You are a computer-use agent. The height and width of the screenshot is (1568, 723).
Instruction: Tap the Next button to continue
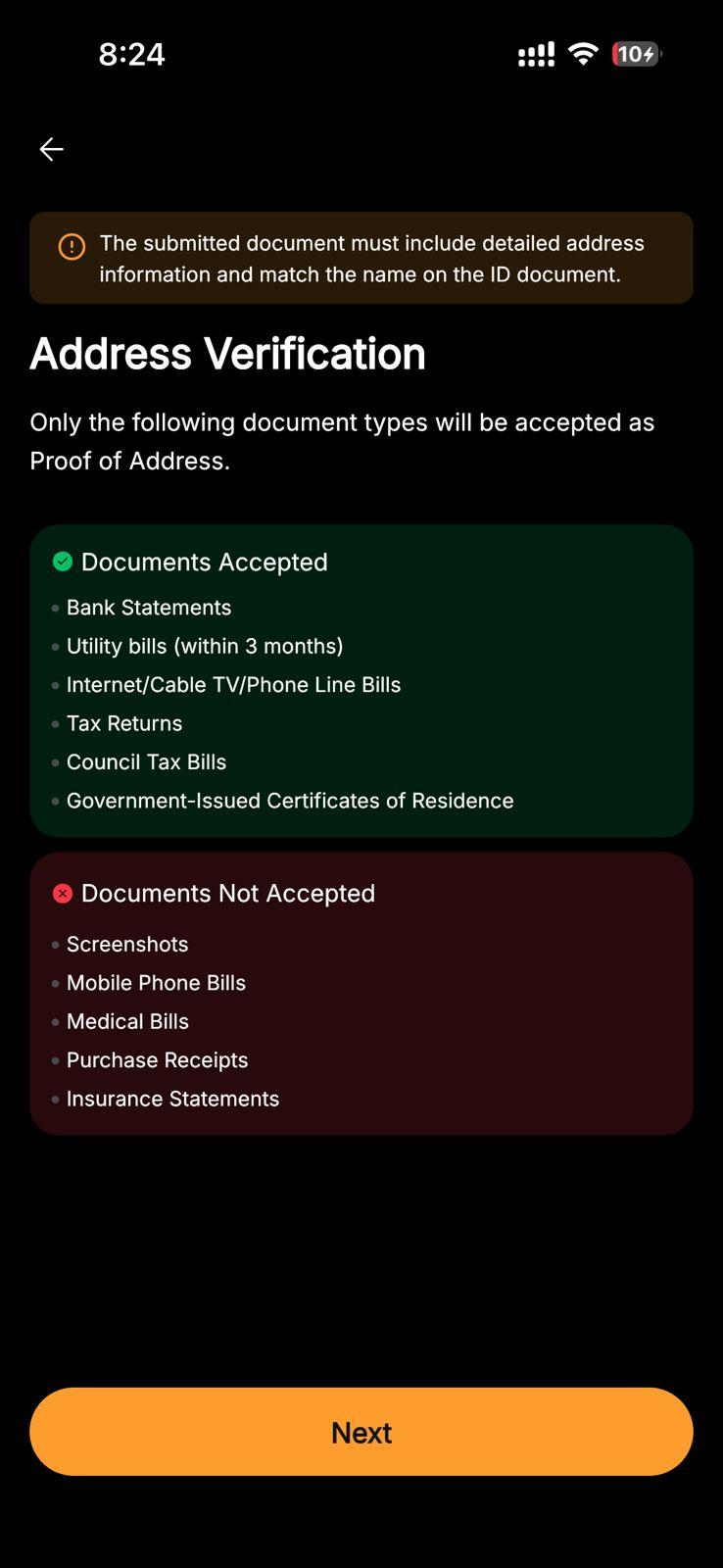[x=361, y=1432]
